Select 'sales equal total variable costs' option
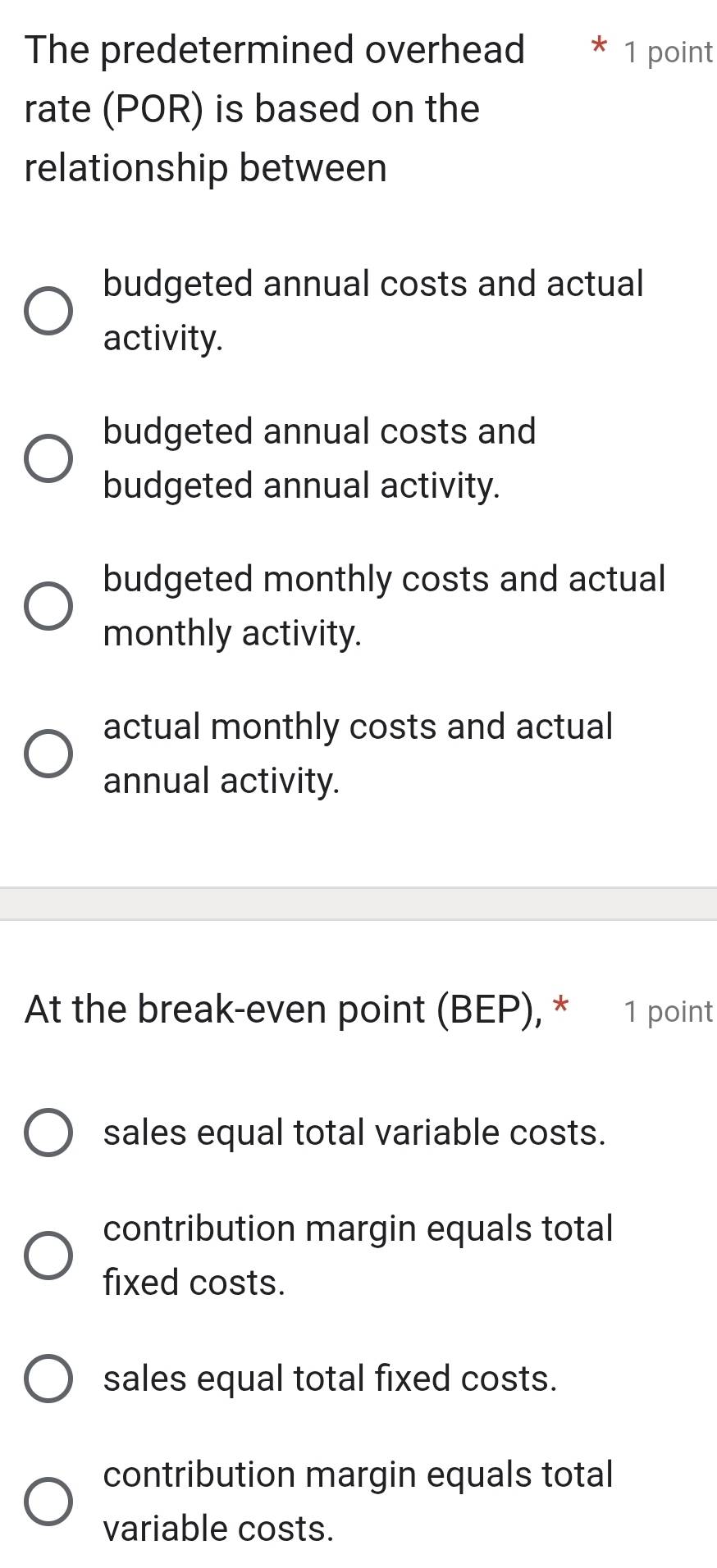 tap(48, 1133)
